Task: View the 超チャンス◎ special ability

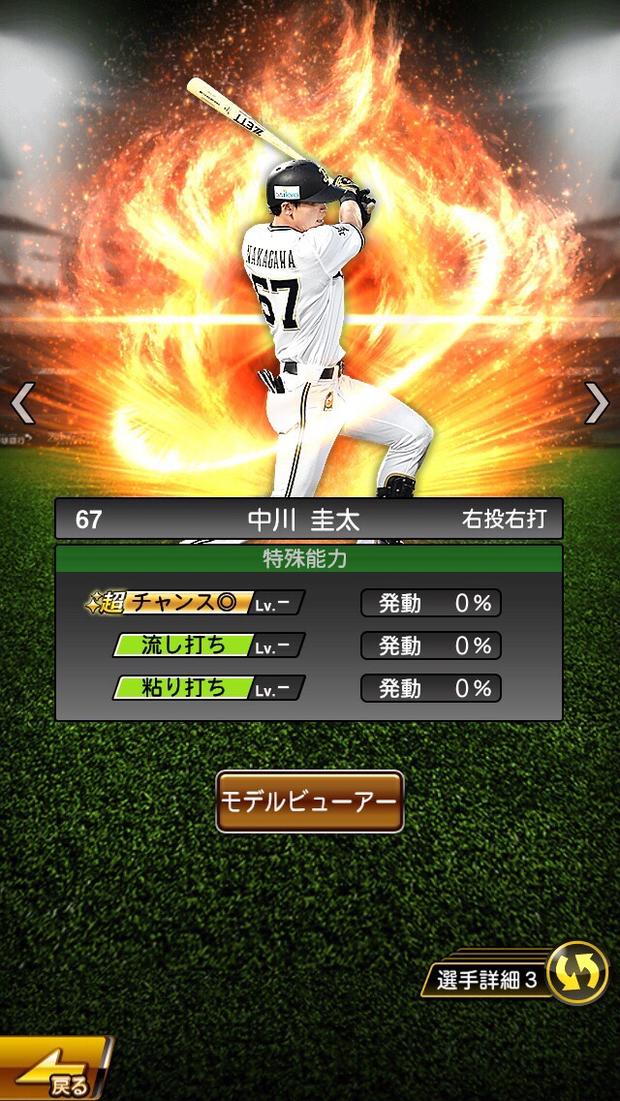Action: pyautogui.click(x=196, y=603)
